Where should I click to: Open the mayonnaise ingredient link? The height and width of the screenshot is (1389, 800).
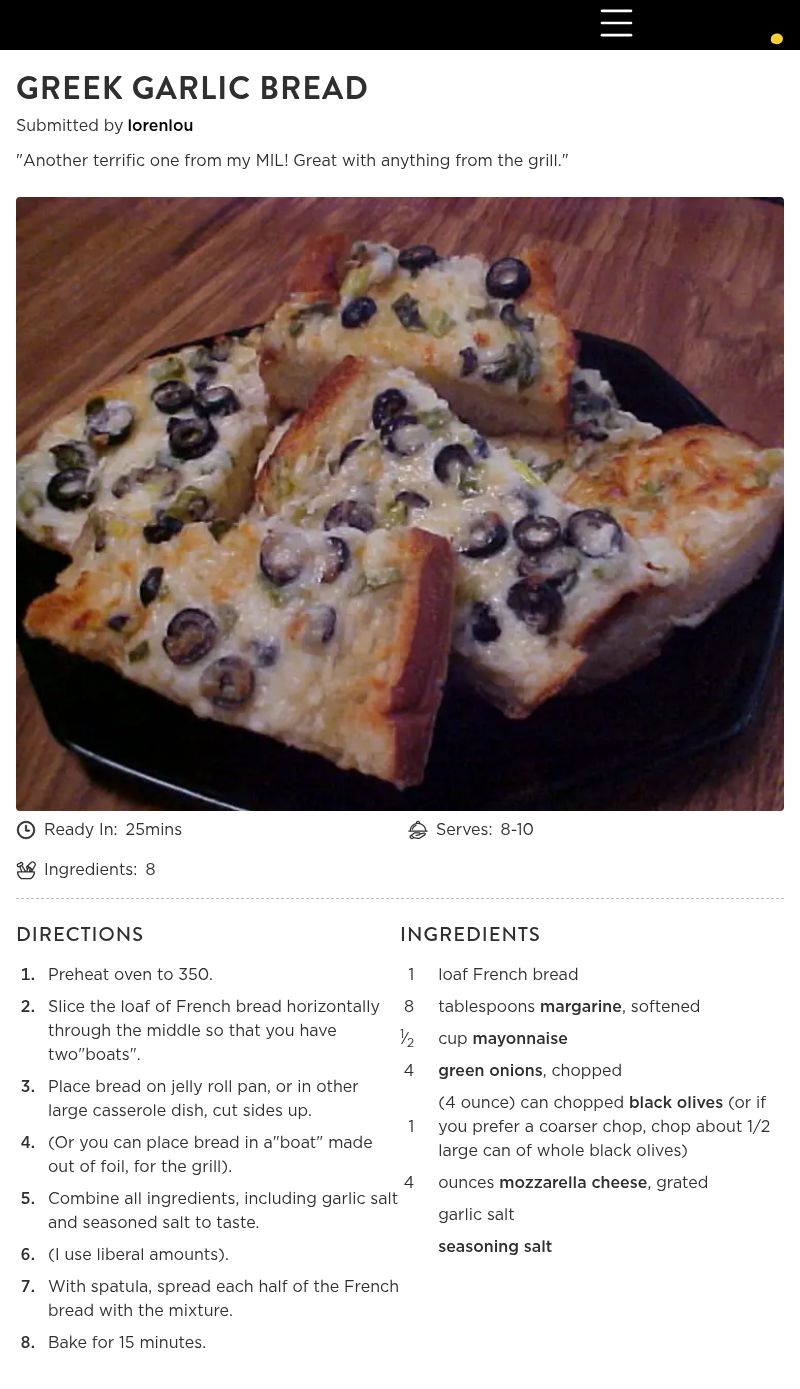pyautogui.click(x=519, y=1039)
